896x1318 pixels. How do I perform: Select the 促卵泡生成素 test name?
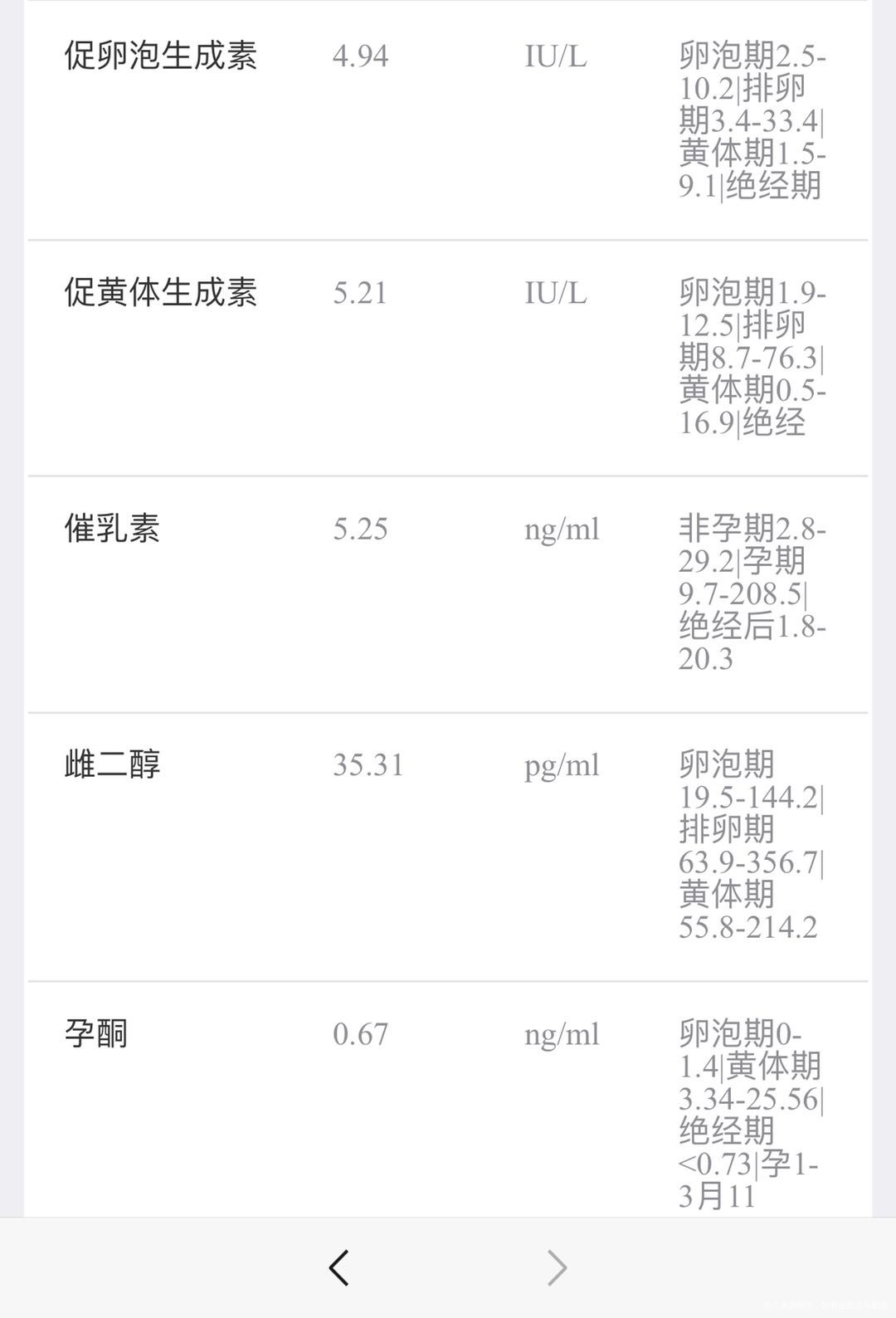click(164, 56)
